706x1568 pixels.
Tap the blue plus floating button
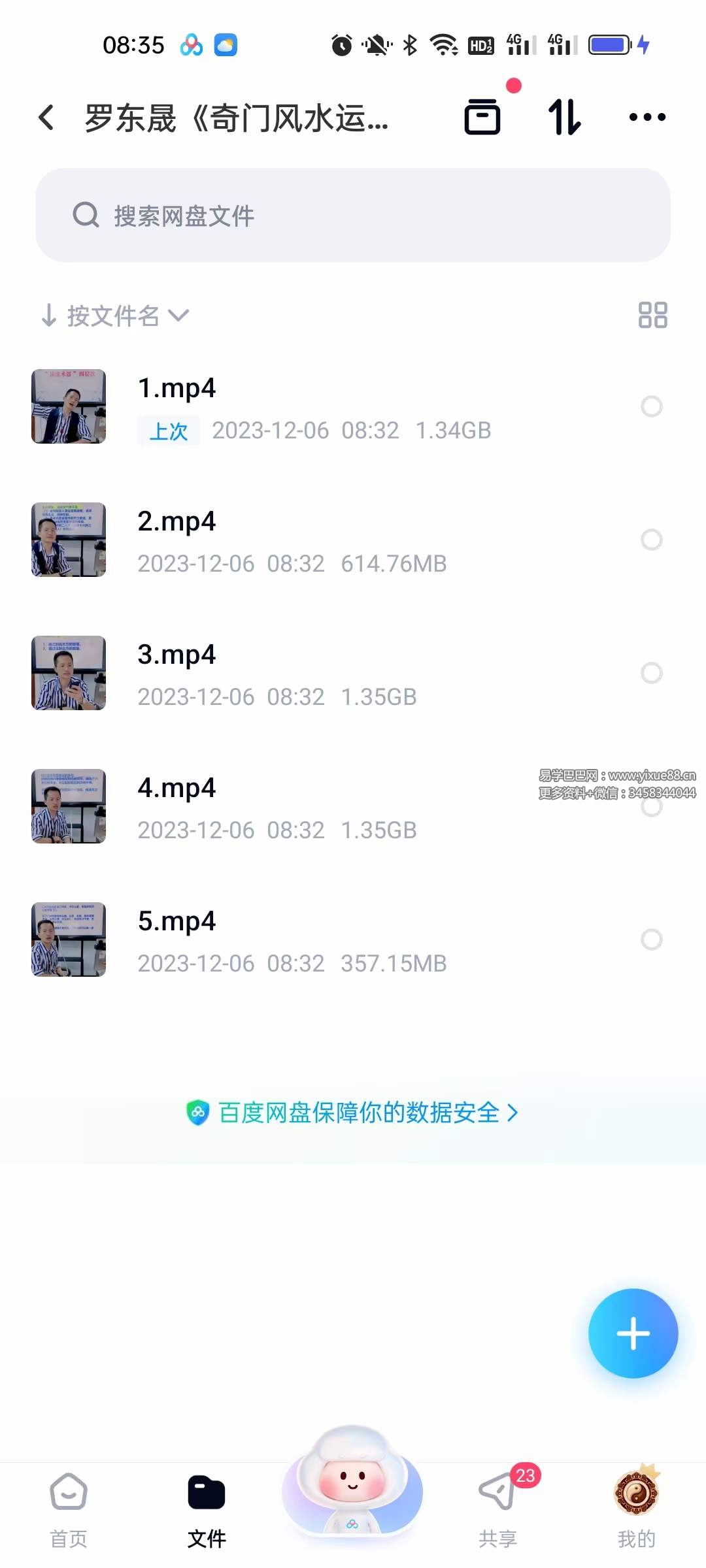click(632, 1334)
